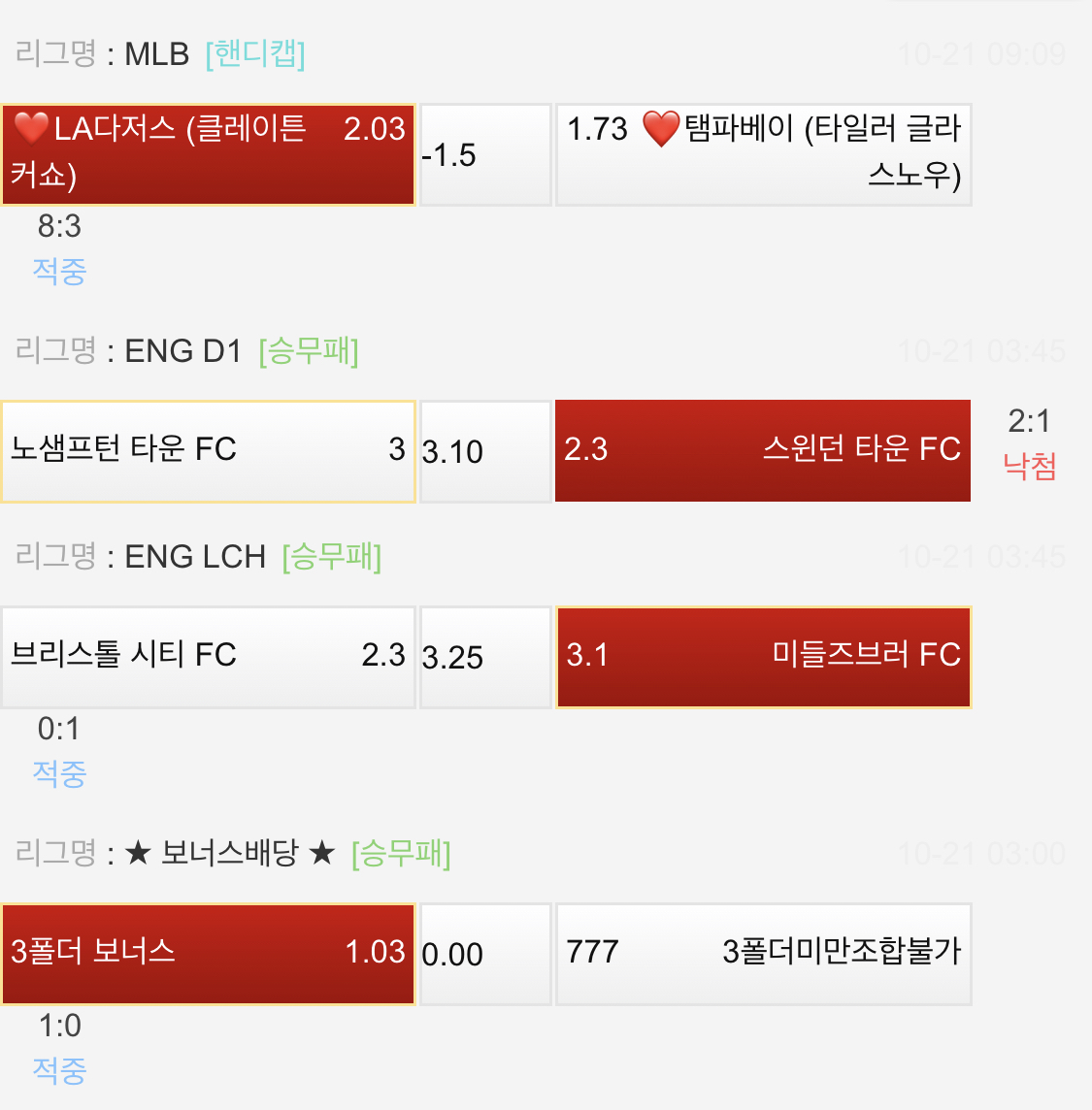Select 탬파베이 at 1.73 odds

[763, 154]
